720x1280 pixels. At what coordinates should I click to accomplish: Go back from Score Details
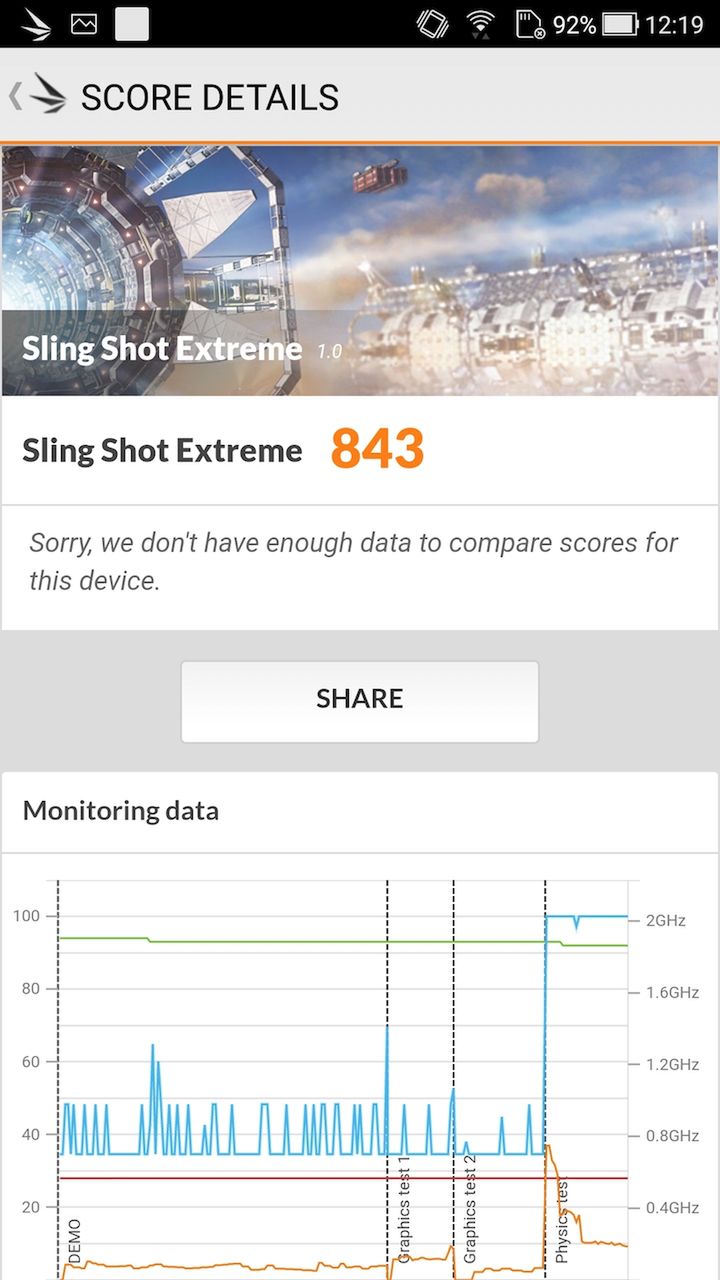click(36, 96)
